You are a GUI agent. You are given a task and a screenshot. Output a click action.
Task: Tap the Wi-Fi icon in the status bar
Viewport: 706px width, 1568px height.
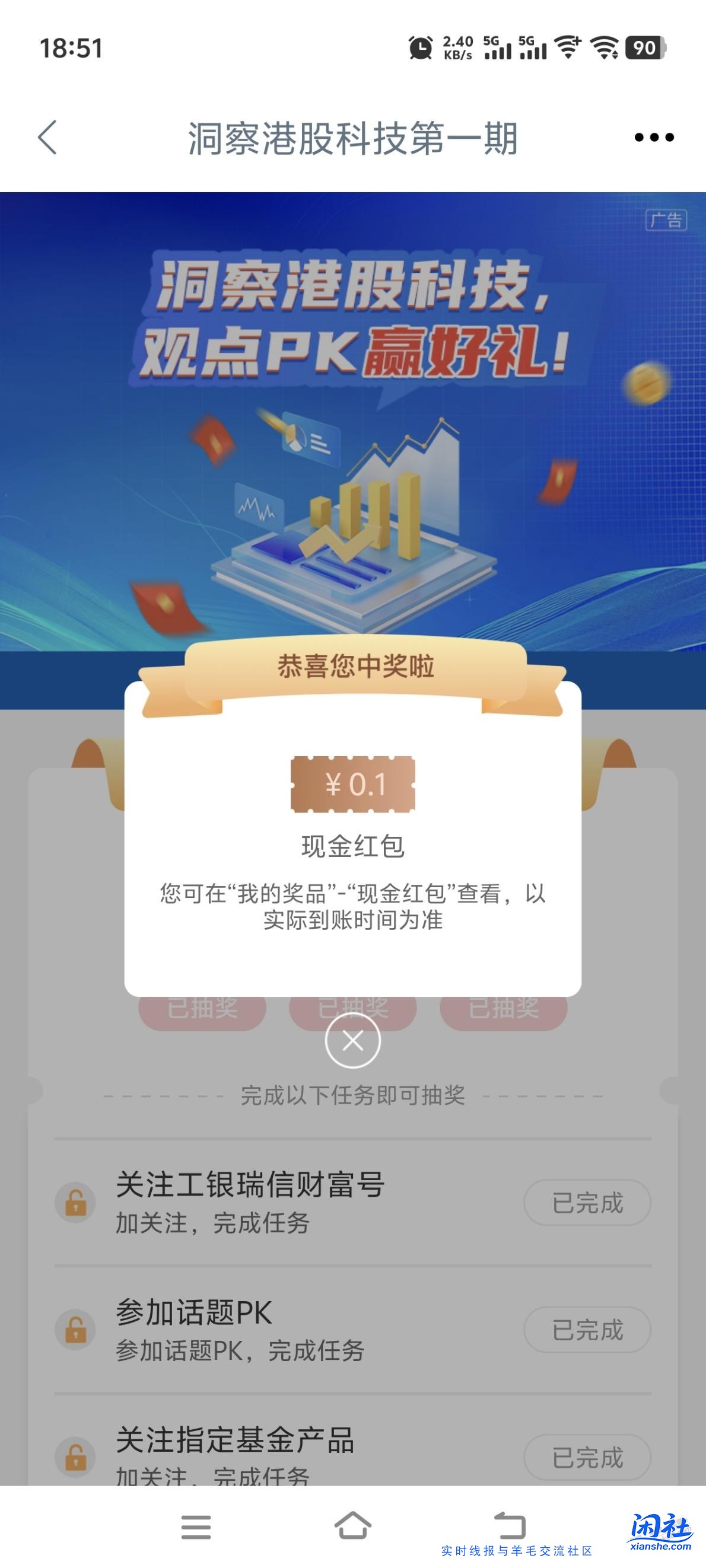coord(570,47)
